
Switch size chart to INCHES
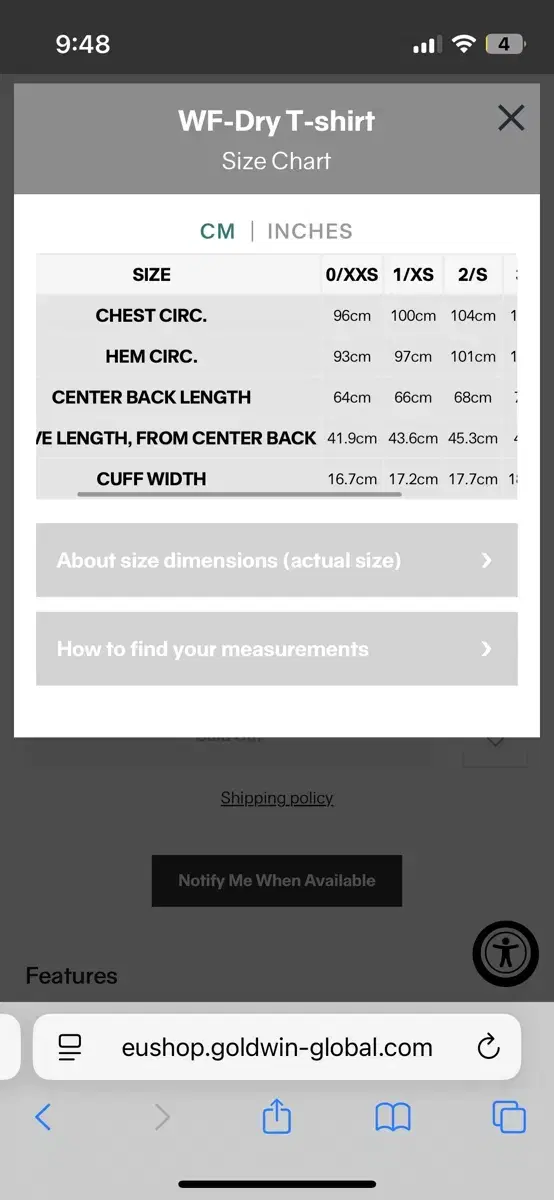point(310,231)
